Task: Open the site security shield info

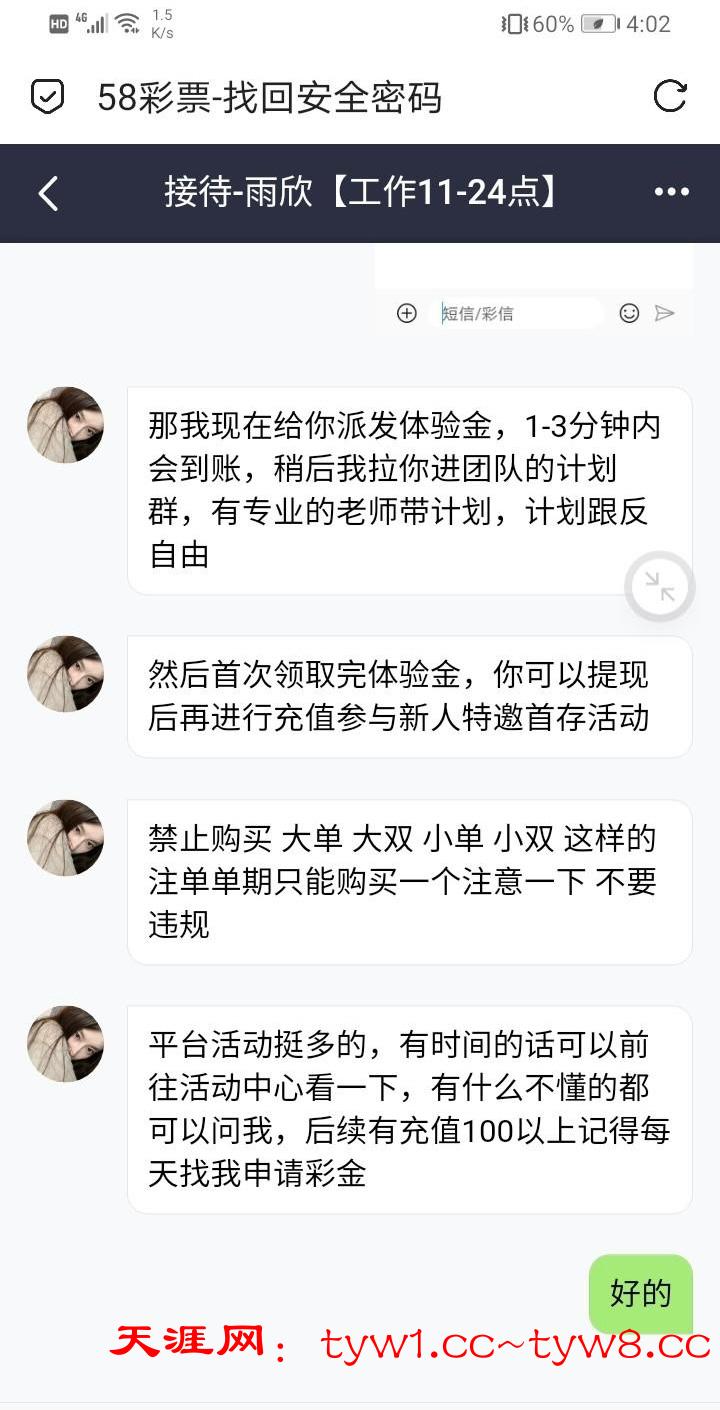Action: (x=47, y=97)
